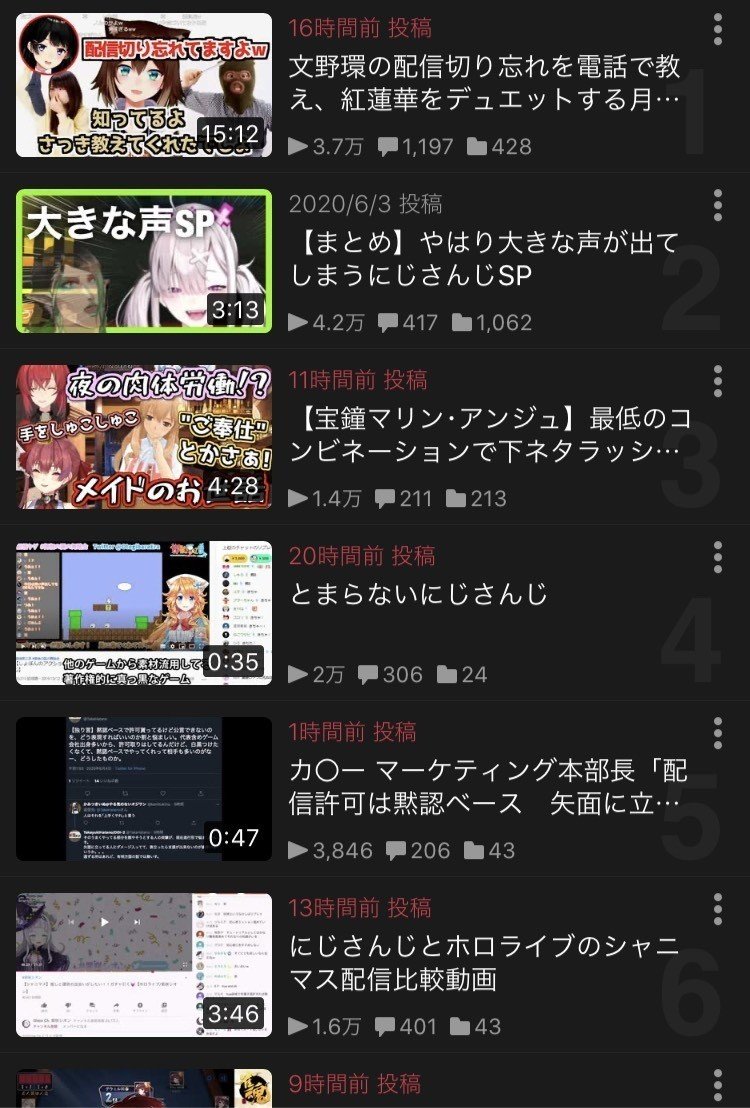Open the 宝鐘マリン・アンジュ video
Viewport: 750px width, 1108px height.
(144, 437)
